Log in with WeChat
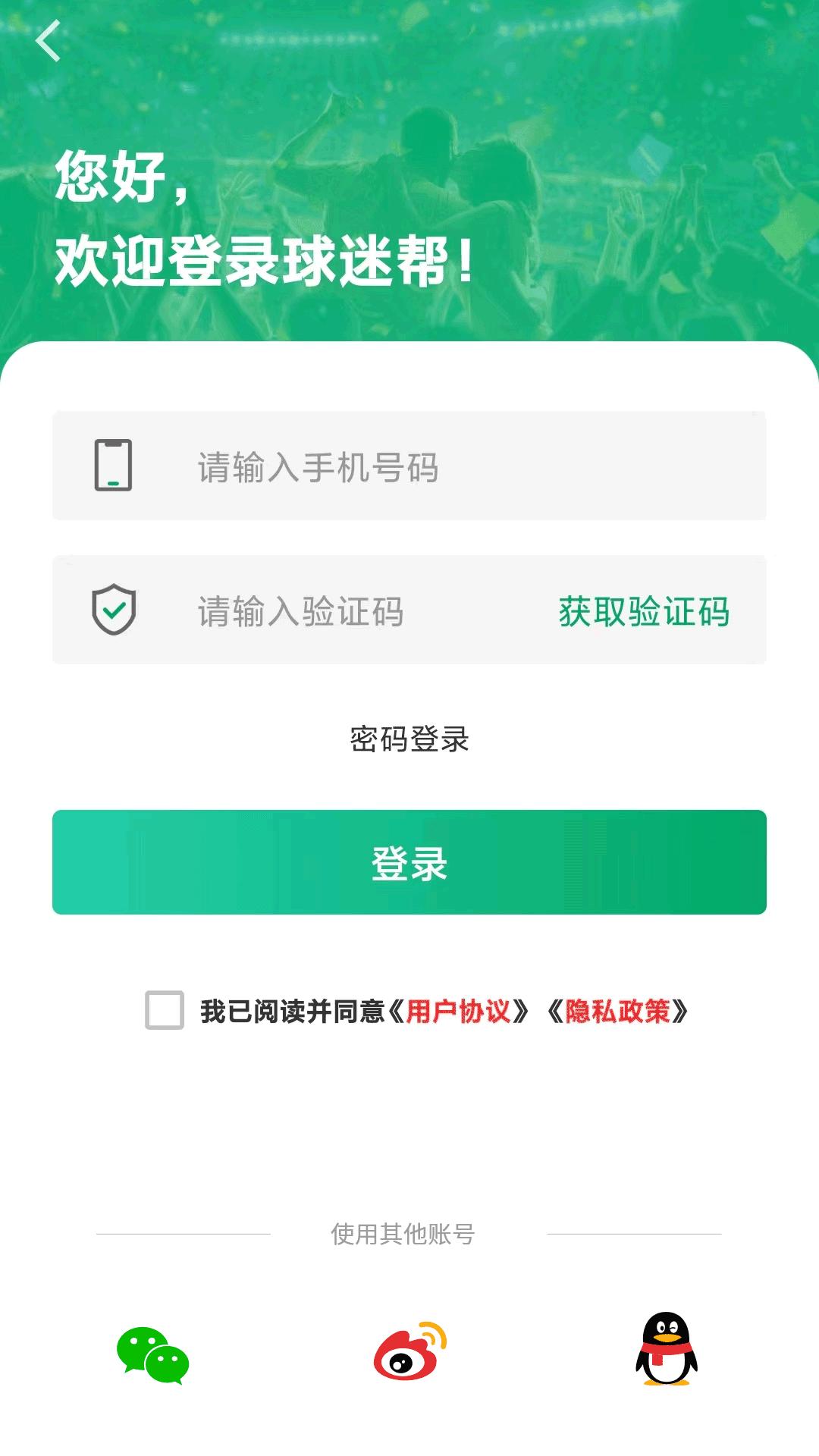The width and height of the screenshot is (819, 1456). [152, 1354]
